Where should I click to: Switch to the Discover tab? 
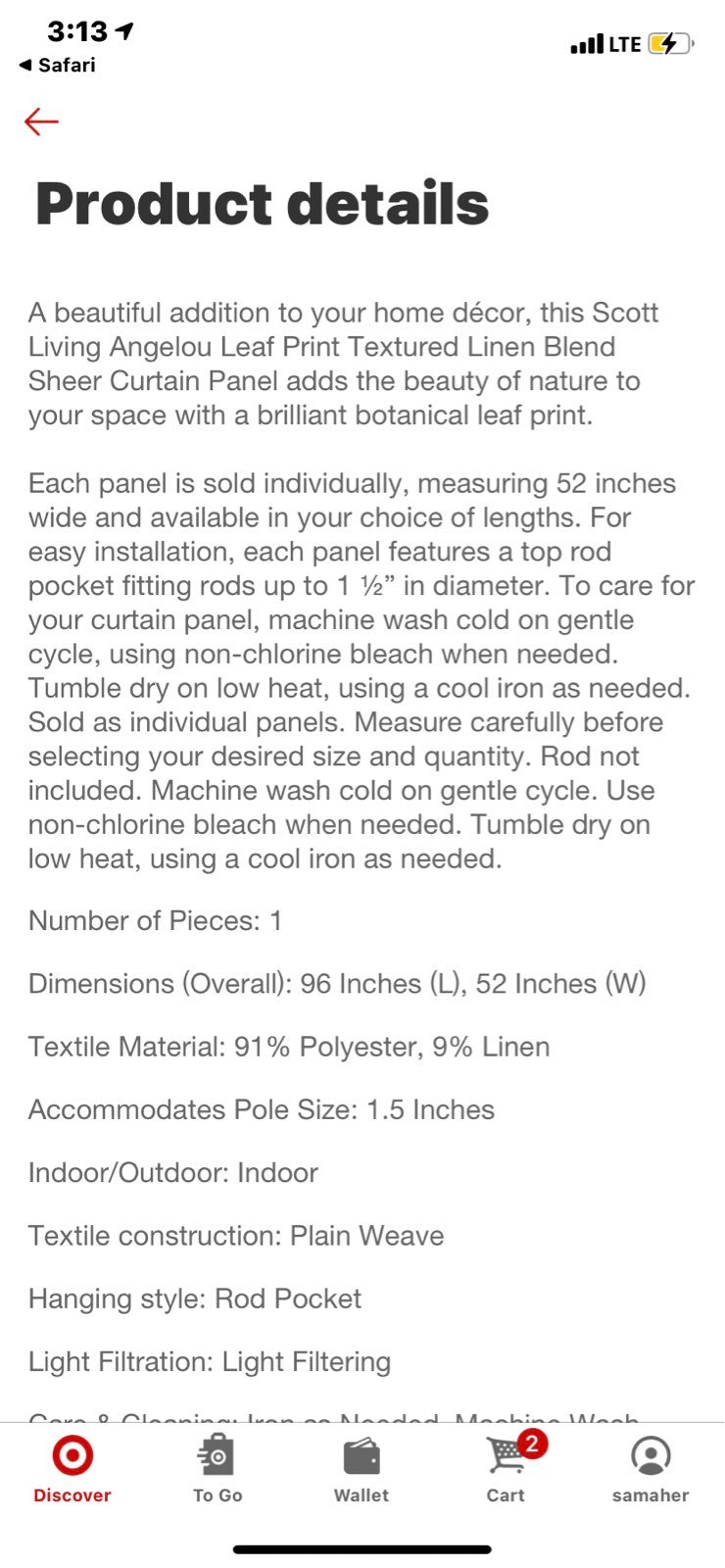click(x=72, y=1468)
